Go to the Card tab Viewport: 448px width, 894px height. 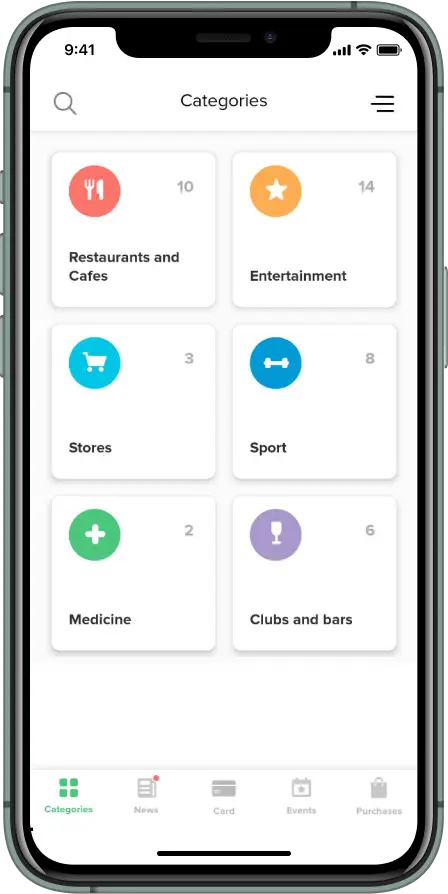(x=223, y=797)
